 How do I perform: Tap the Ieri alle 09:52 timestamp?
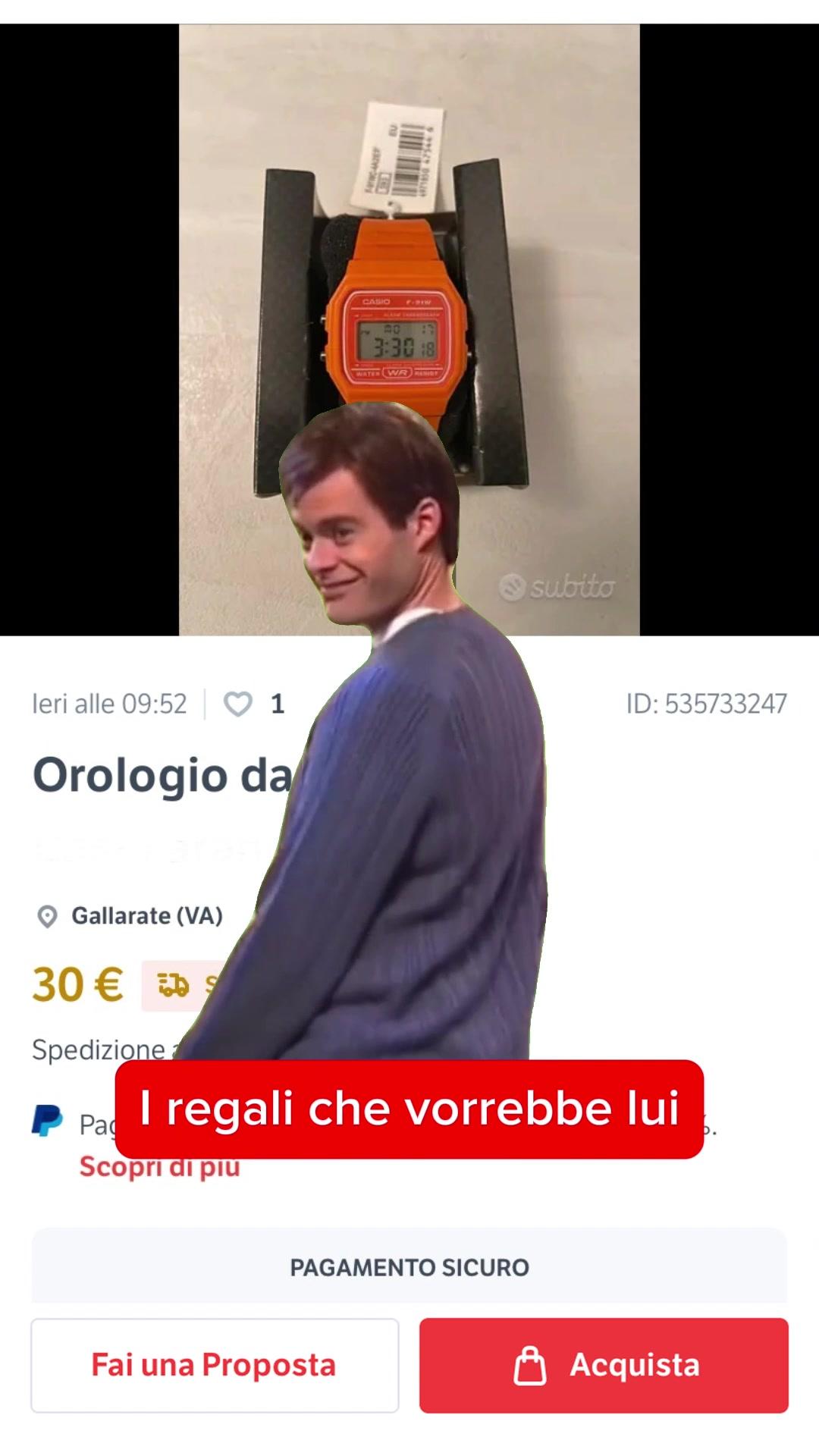(x=108, y=703)
